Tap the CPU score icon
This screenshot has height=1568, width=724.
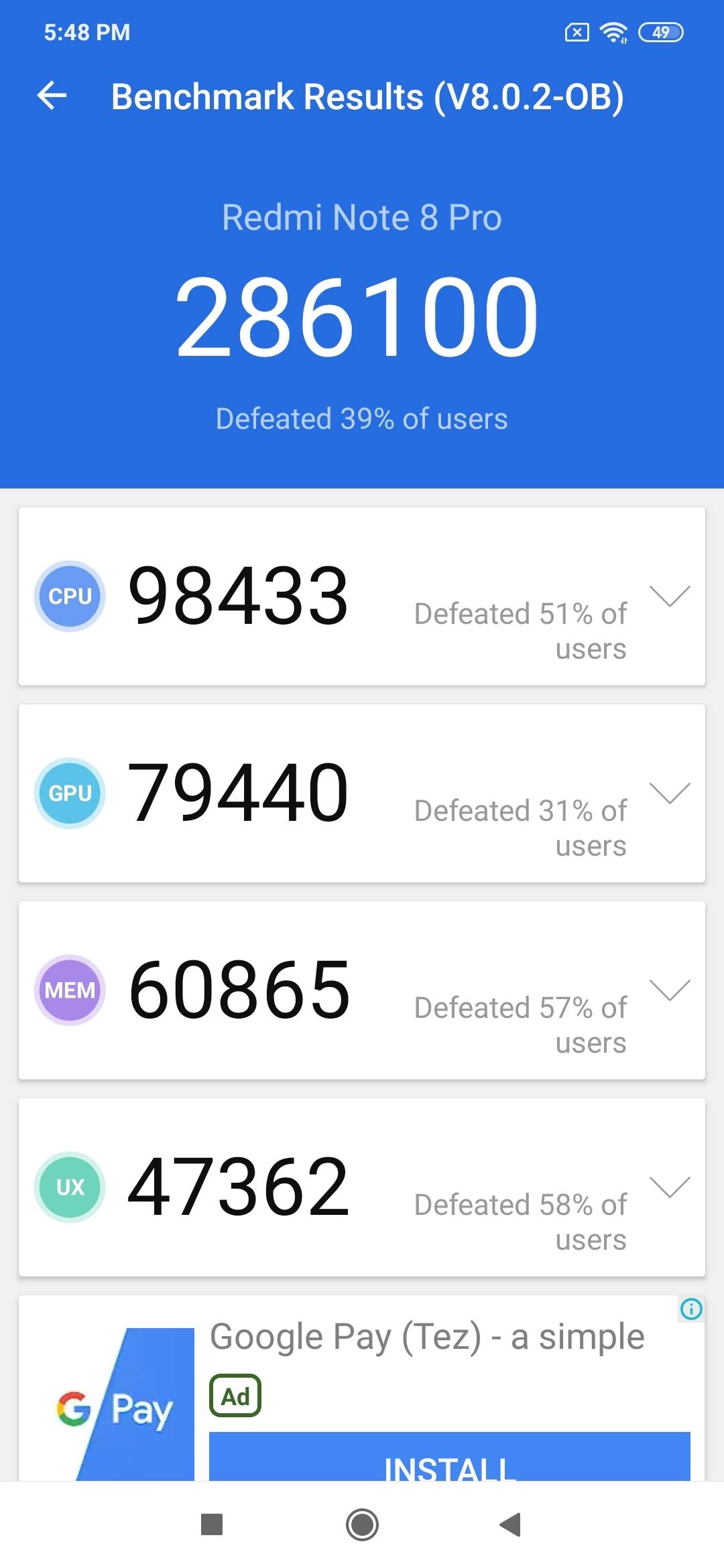point(69,596)
